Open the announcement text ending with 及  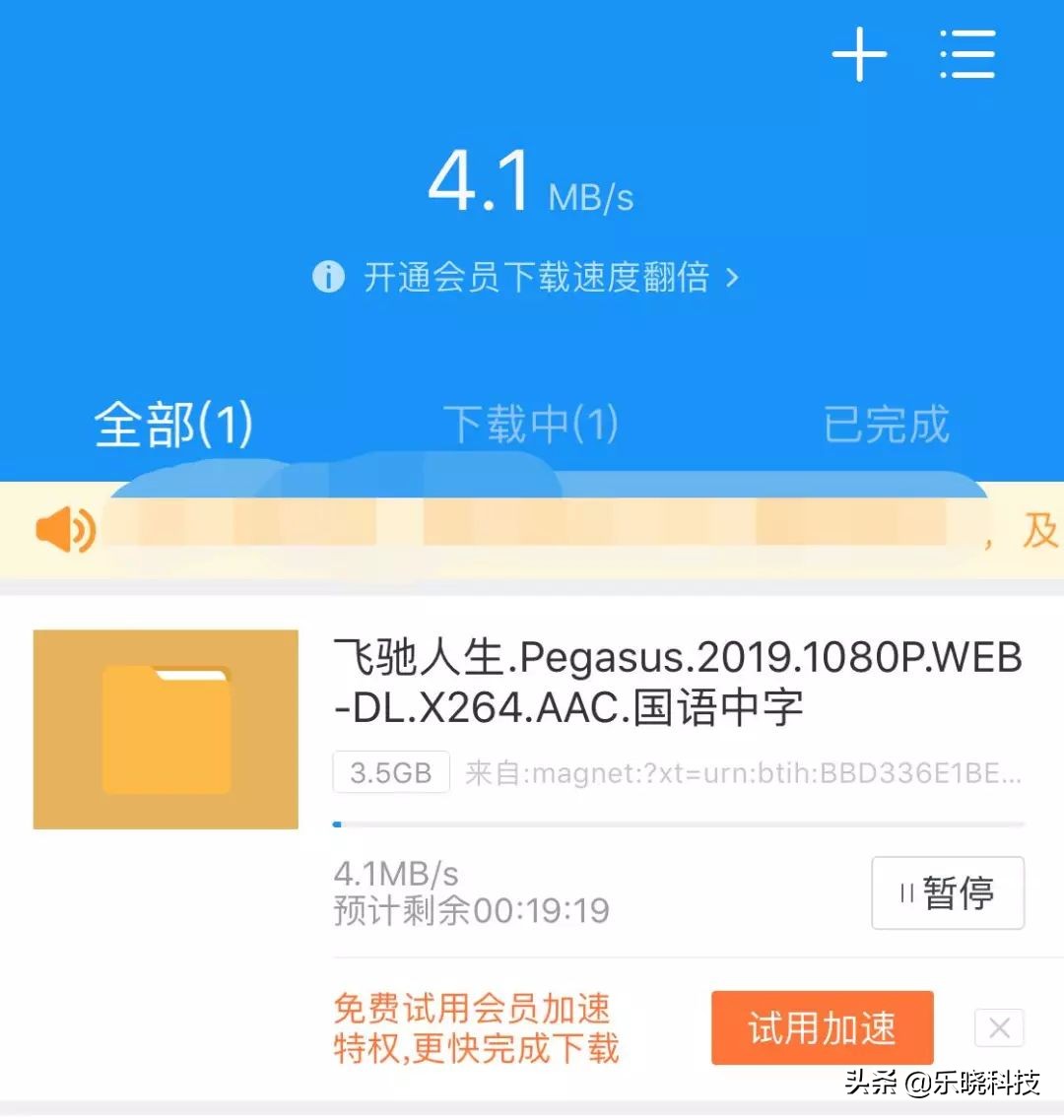click(1039, 532)
